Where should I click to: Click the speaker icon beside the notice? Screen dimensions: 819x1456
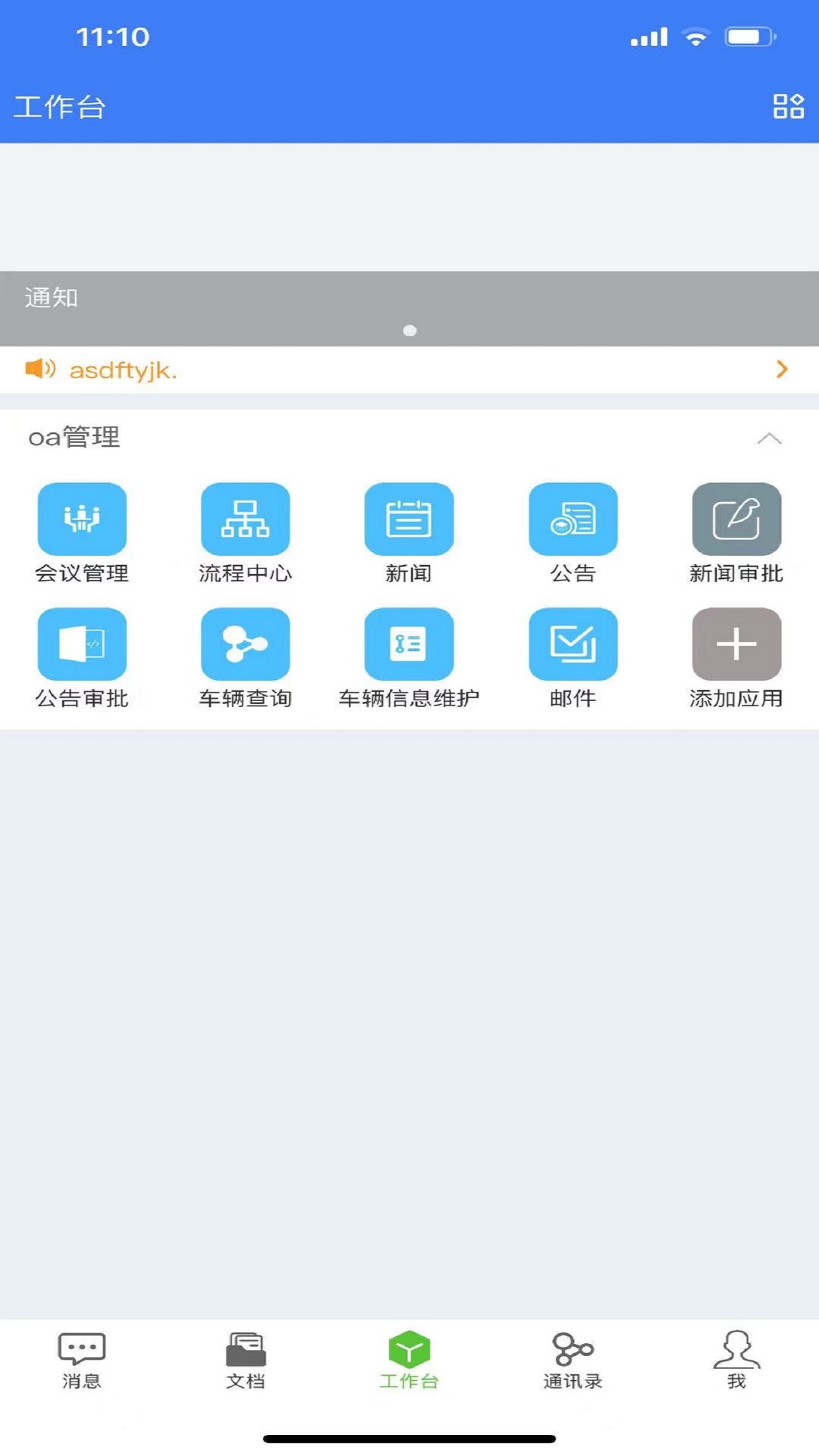tap(40, 370)
